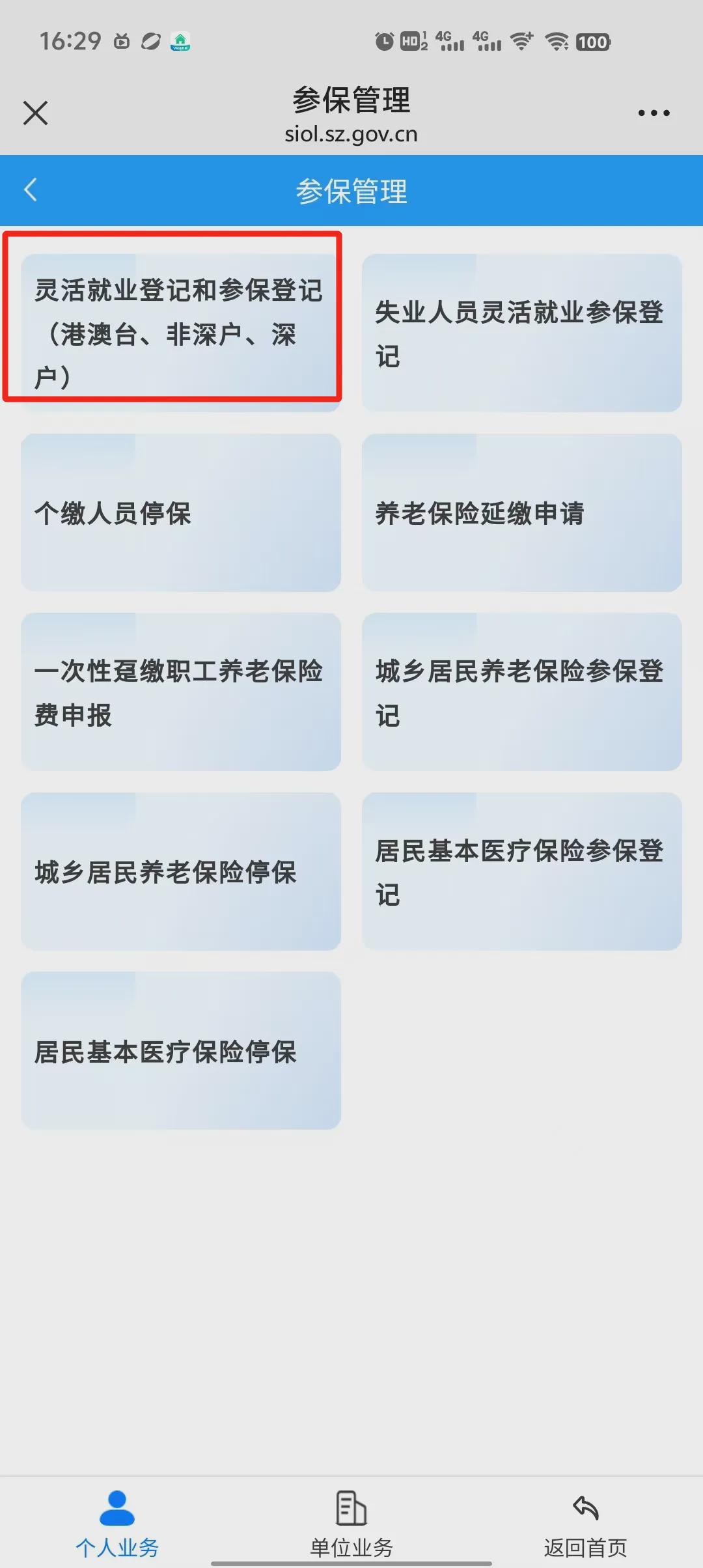Image resolution: width=703 pixels, height=1568 pixels.
Task: Open 养老保险延缴申请 service
Action: (x=521, y=513)
